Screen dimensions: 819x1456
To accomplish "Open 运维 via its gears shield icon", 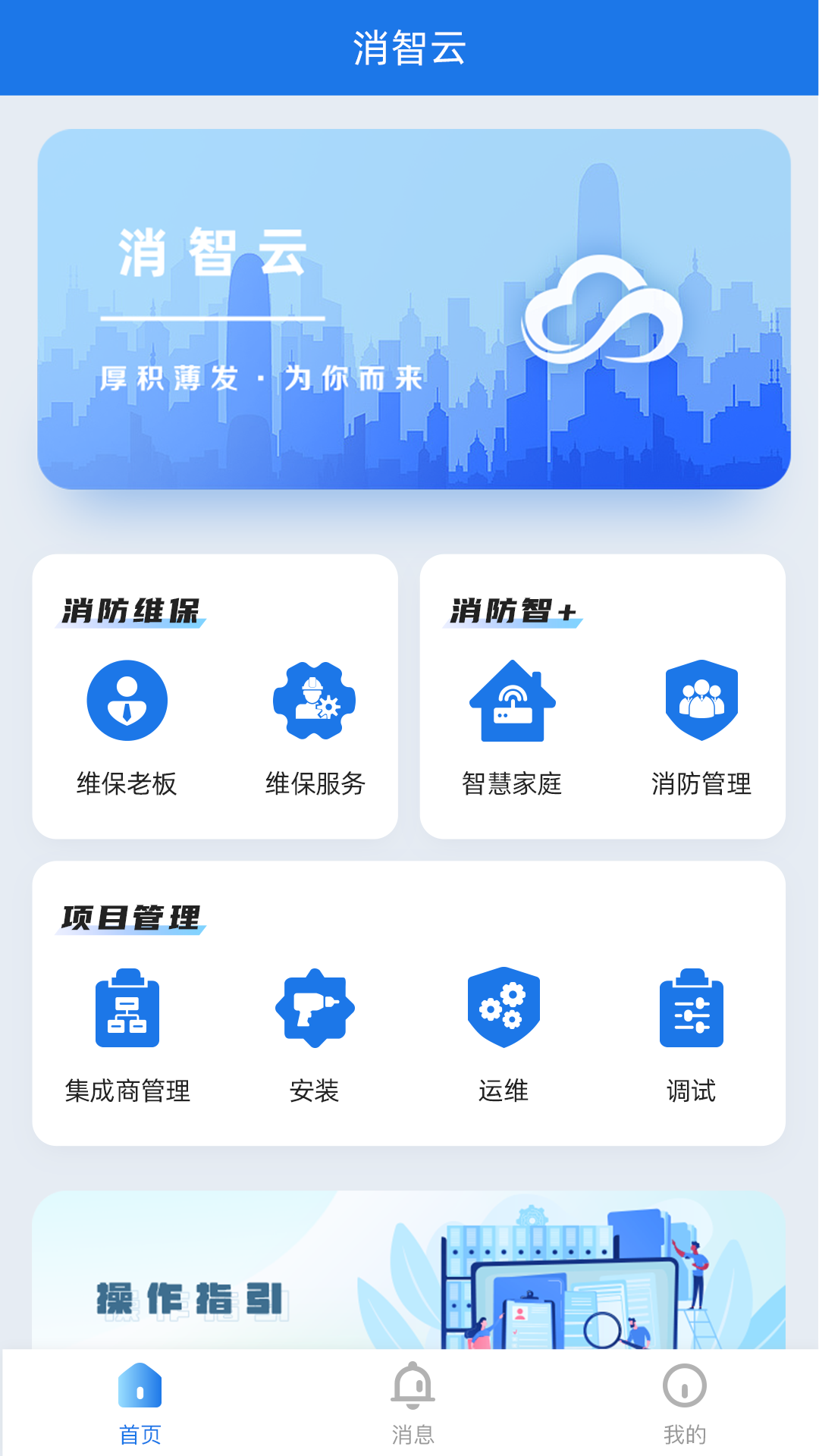I will pyautogui.click(x=503, y=1009).
